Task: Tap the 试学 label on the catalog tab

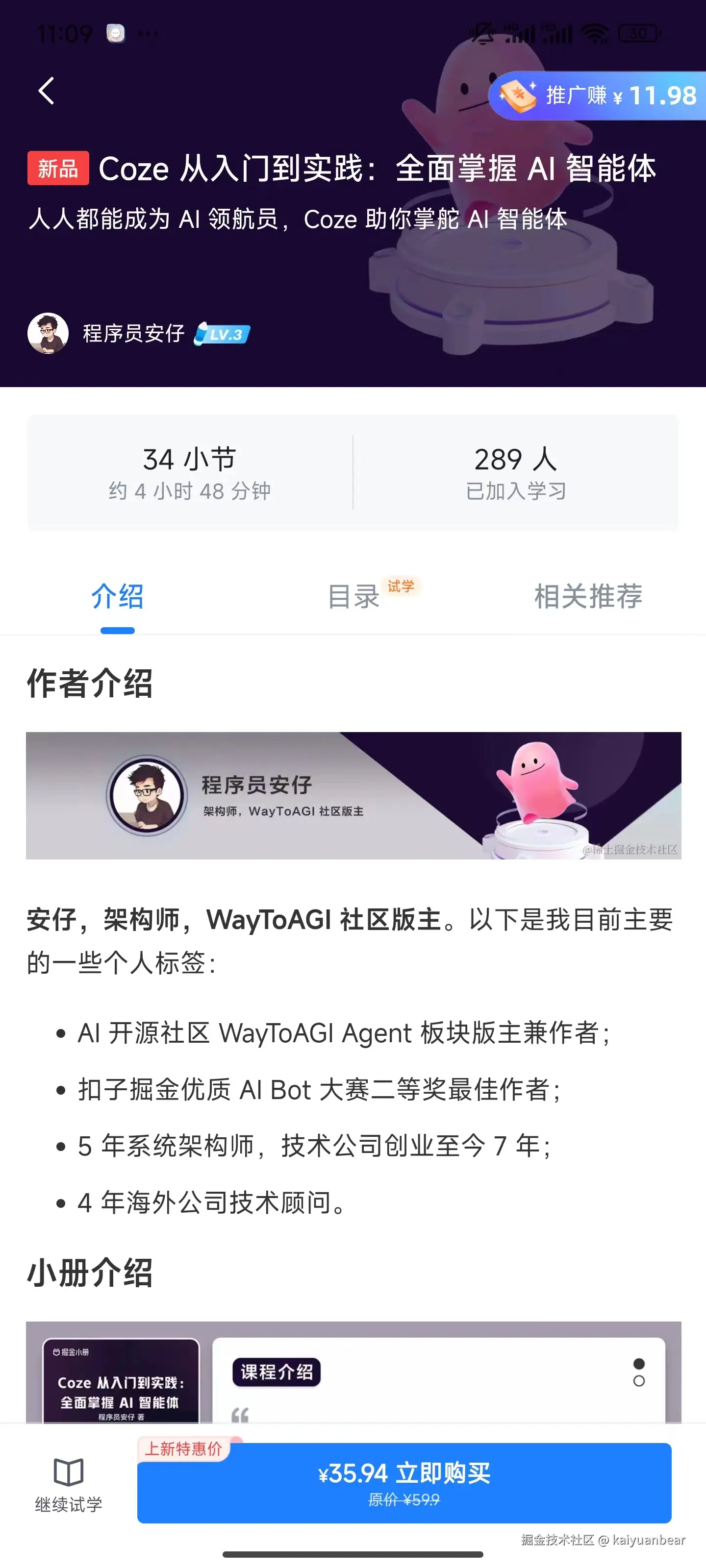Action: click(401, 586)
